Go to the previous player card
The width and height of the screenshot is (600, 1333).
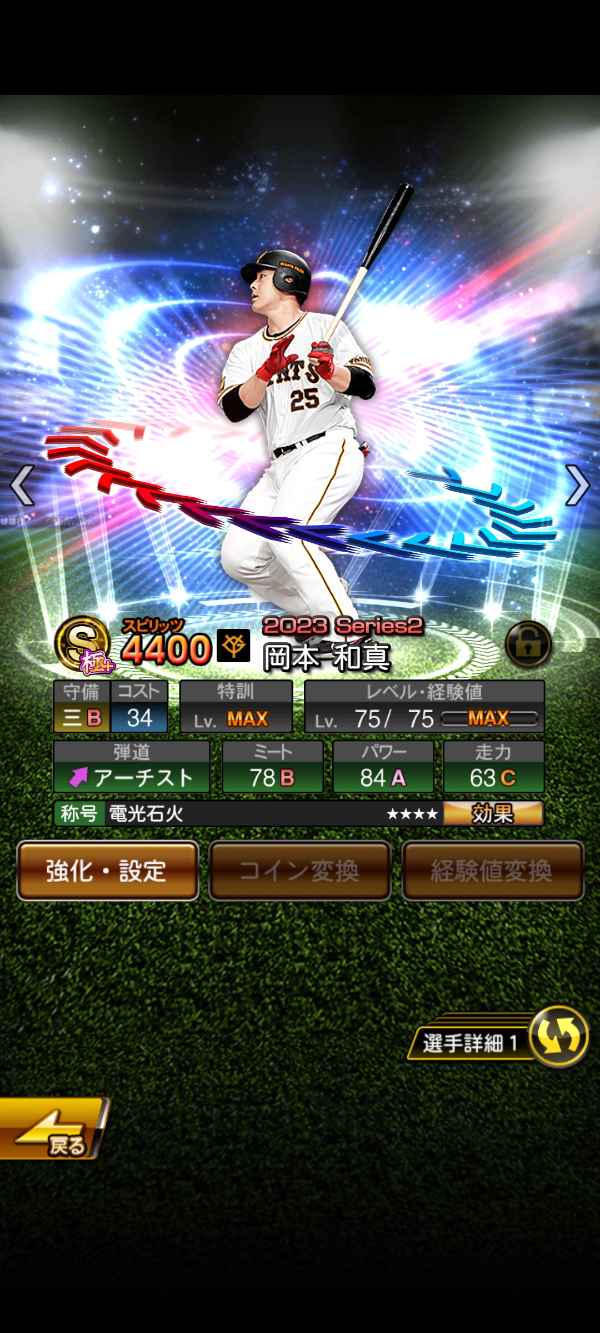(22, 486)
